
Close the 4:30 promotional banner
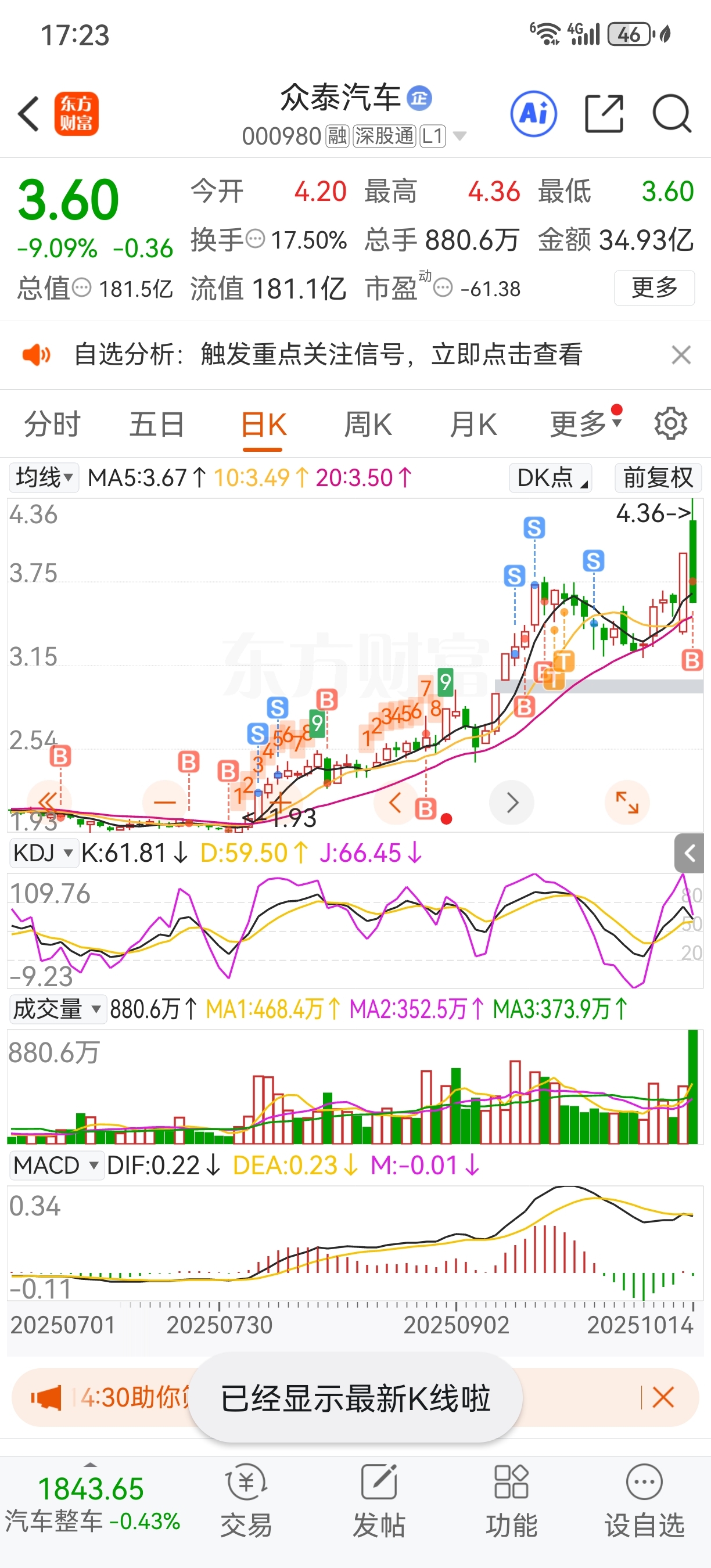pyautogui.click(x=663, y=1398)
